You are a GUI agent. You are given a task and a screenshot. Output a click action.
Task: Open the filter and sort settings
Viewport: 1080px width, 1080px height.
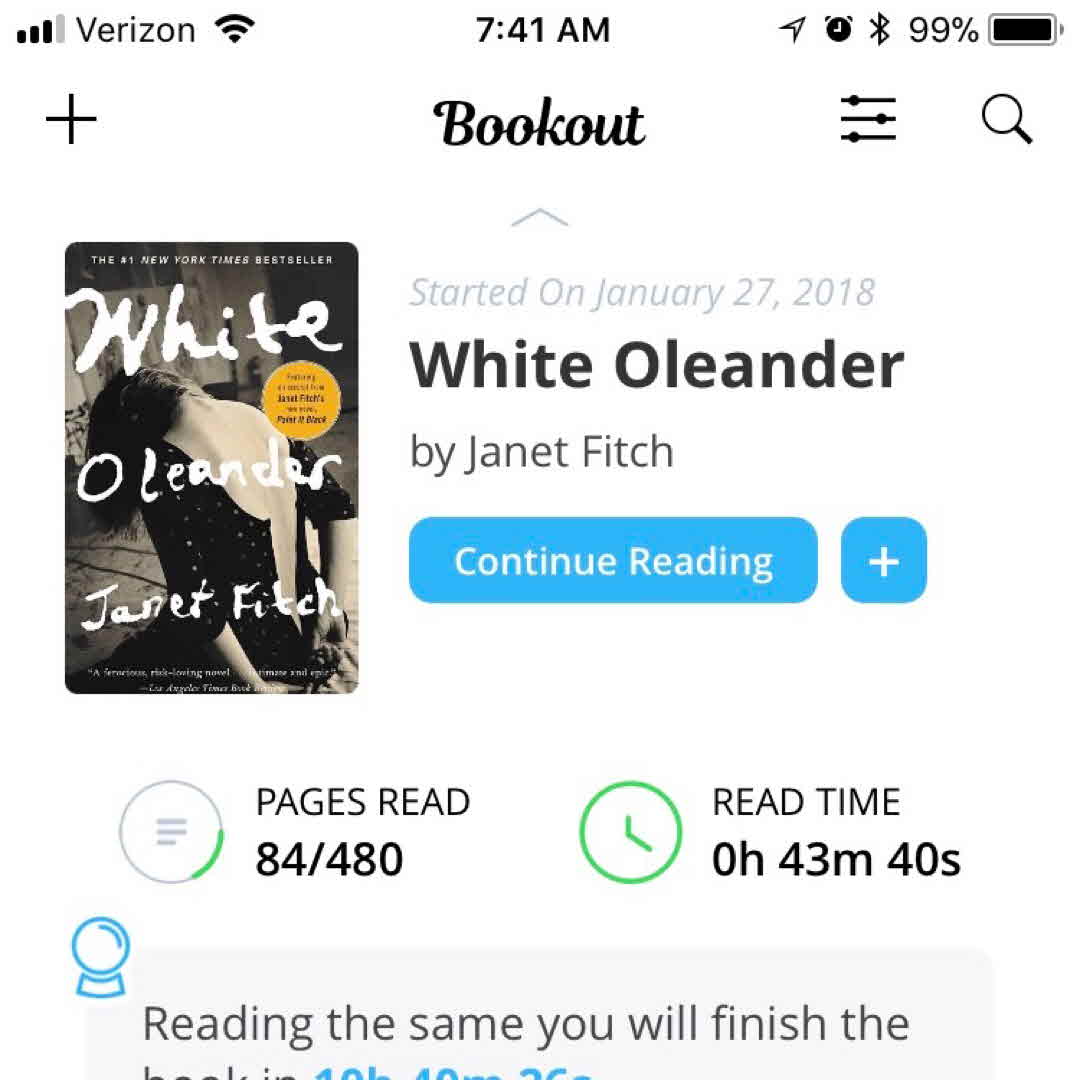pyautogui.click(x=867, y=119)
